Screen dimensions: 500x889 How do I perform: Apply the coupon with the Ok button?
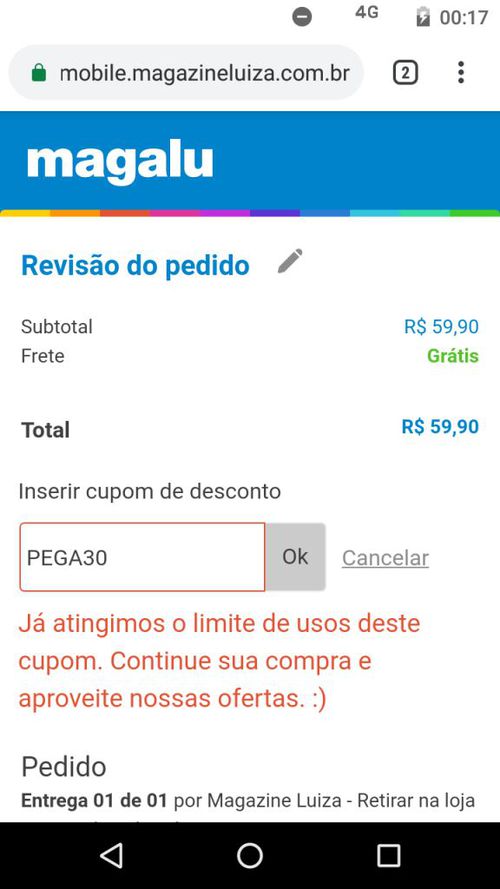pyautogui.click(x=295, y=557)
